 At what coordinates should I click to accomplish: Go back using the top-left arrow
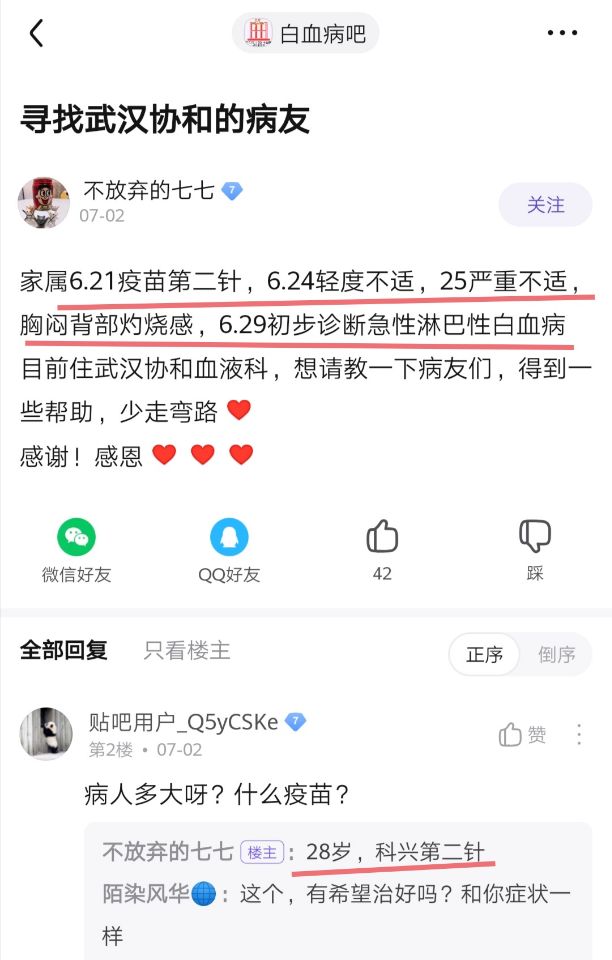pyautogui.click(x=37, y=33)
